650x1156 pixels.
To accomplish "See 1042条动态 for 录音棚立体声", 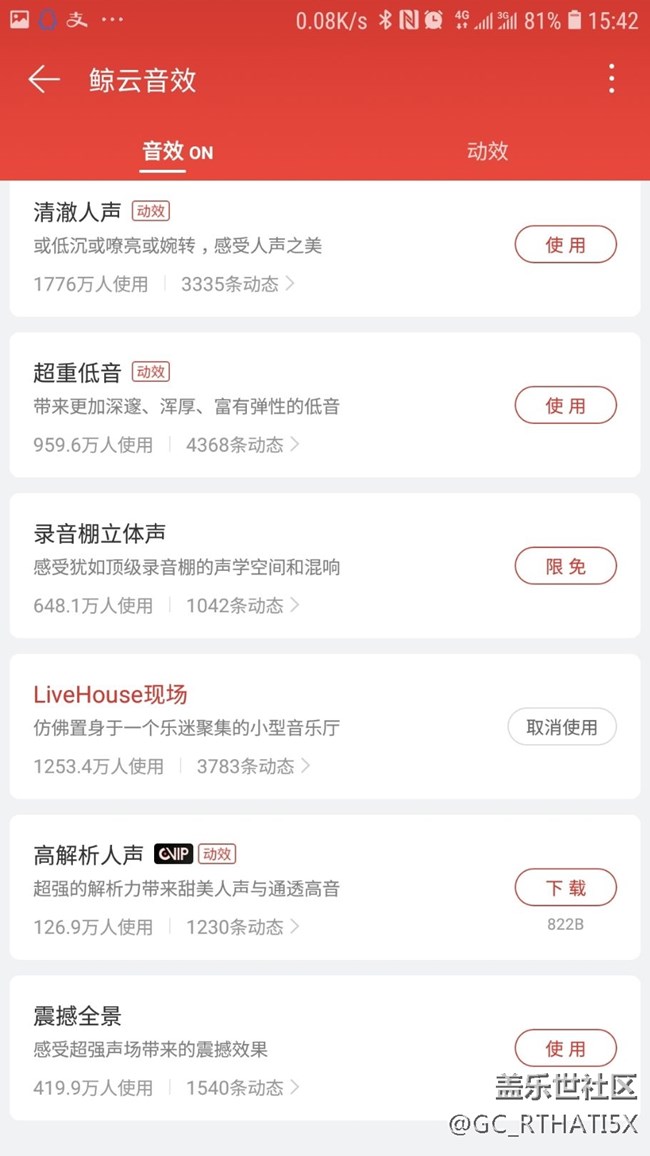I will [x=243, y=606].
